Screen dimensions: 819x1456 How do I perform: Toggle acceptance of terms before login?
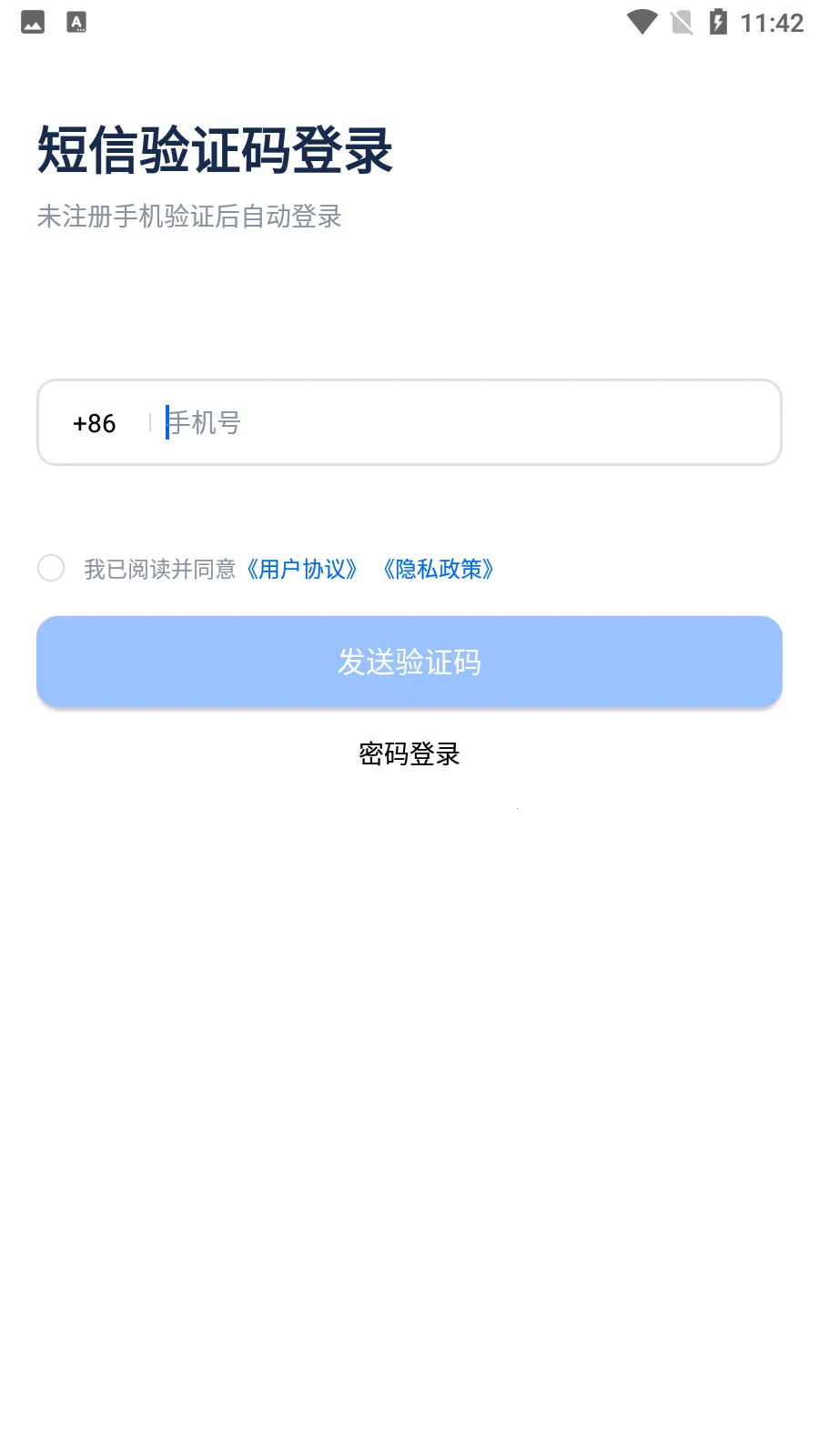(51, 568)
